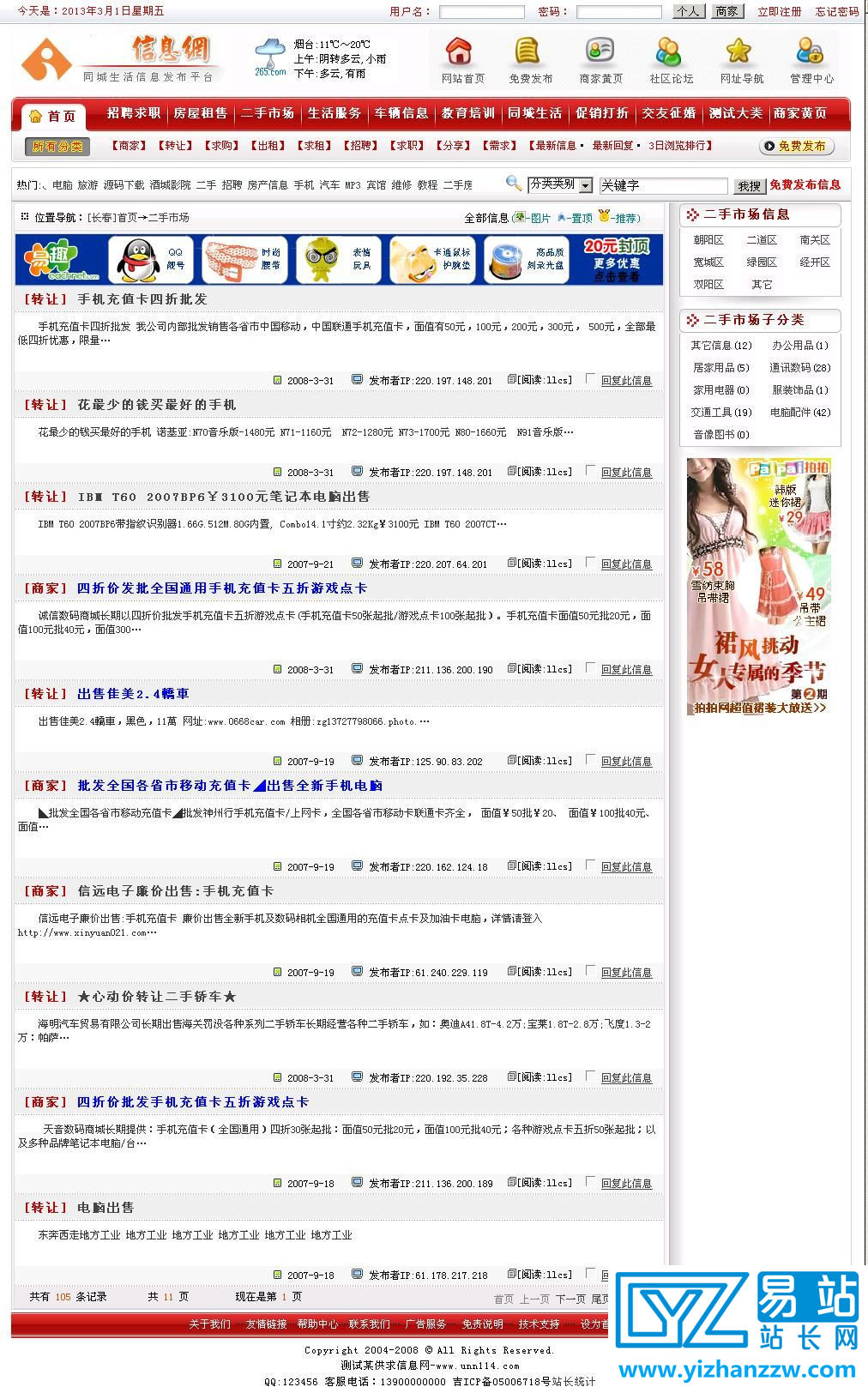Filter listings by 图片 image icon
Viewport: 868px width, 1393px height.
[520, 217]
